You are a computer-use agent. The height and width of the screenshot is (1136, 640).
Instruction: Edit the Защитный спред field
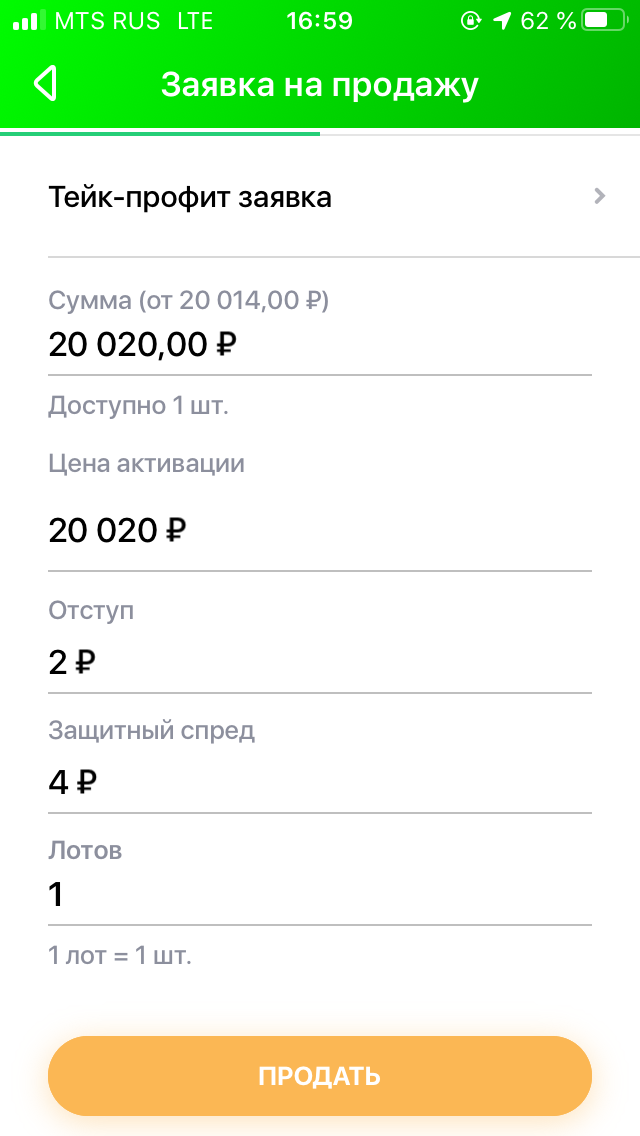point(318,782)
